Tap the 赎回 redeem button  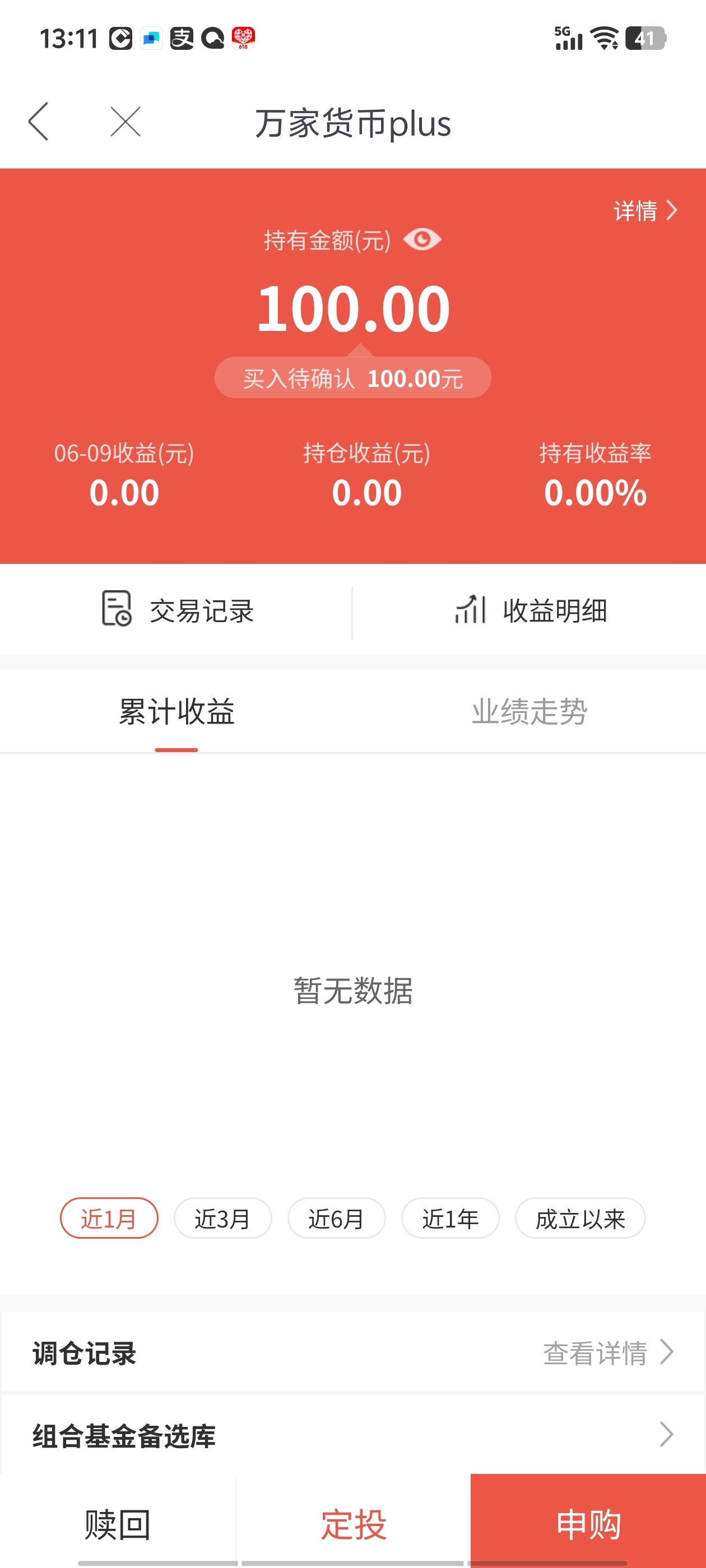[118, 1524]
